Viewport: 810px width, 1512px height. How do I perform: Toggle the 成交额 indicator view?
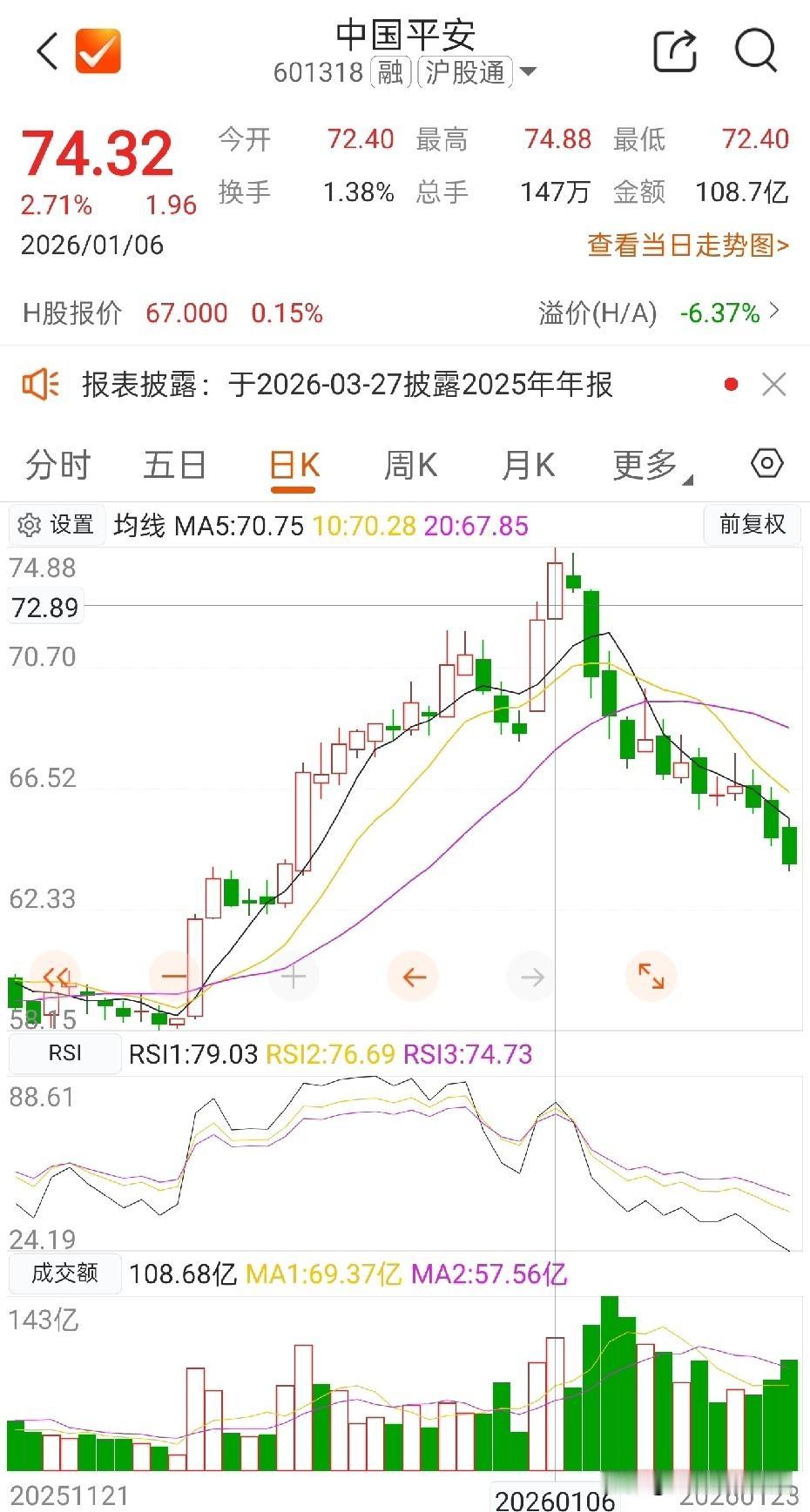click(x=64, y=1273)
